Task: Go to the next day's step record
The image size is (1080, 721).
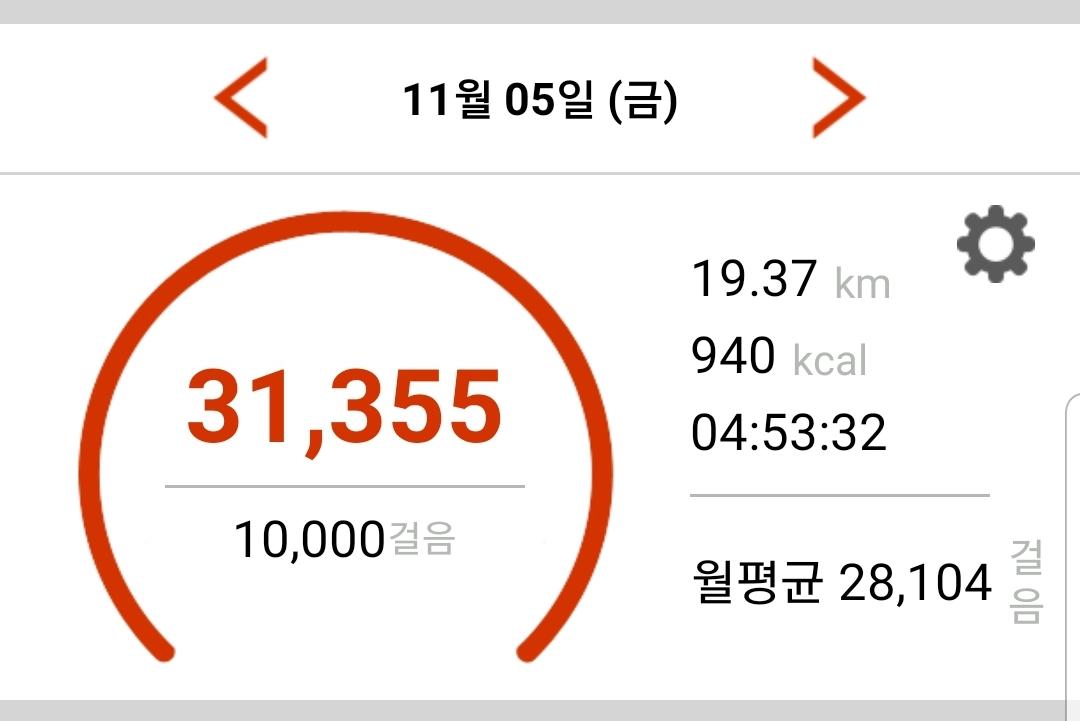Action: (x=837, y=98)
